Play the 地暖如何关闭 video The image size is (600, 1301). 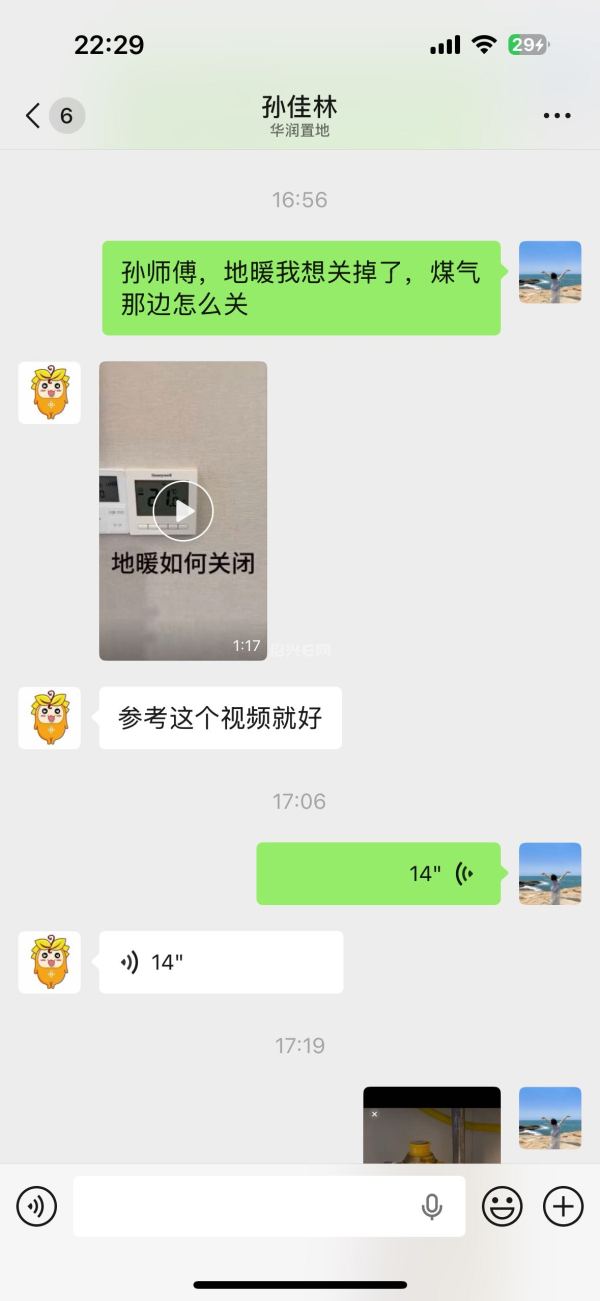[x=183, y=511]
